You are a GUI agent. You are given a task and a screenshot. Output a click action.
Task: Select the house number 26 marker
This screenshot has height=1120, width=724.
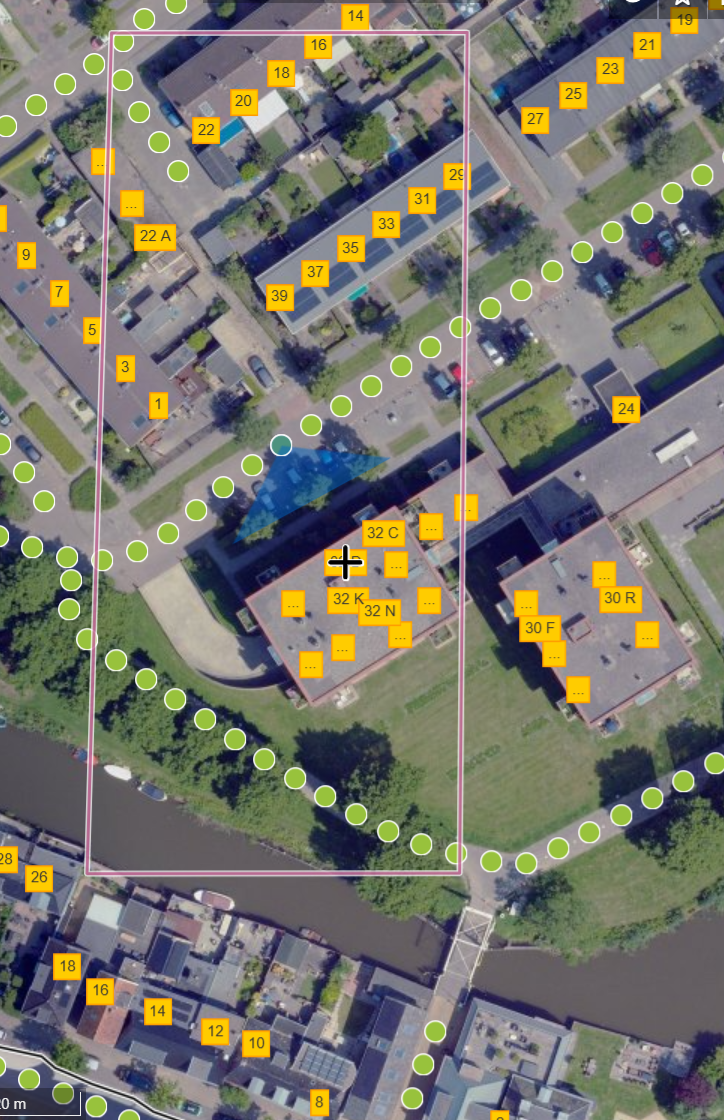(x=39, y=877)
